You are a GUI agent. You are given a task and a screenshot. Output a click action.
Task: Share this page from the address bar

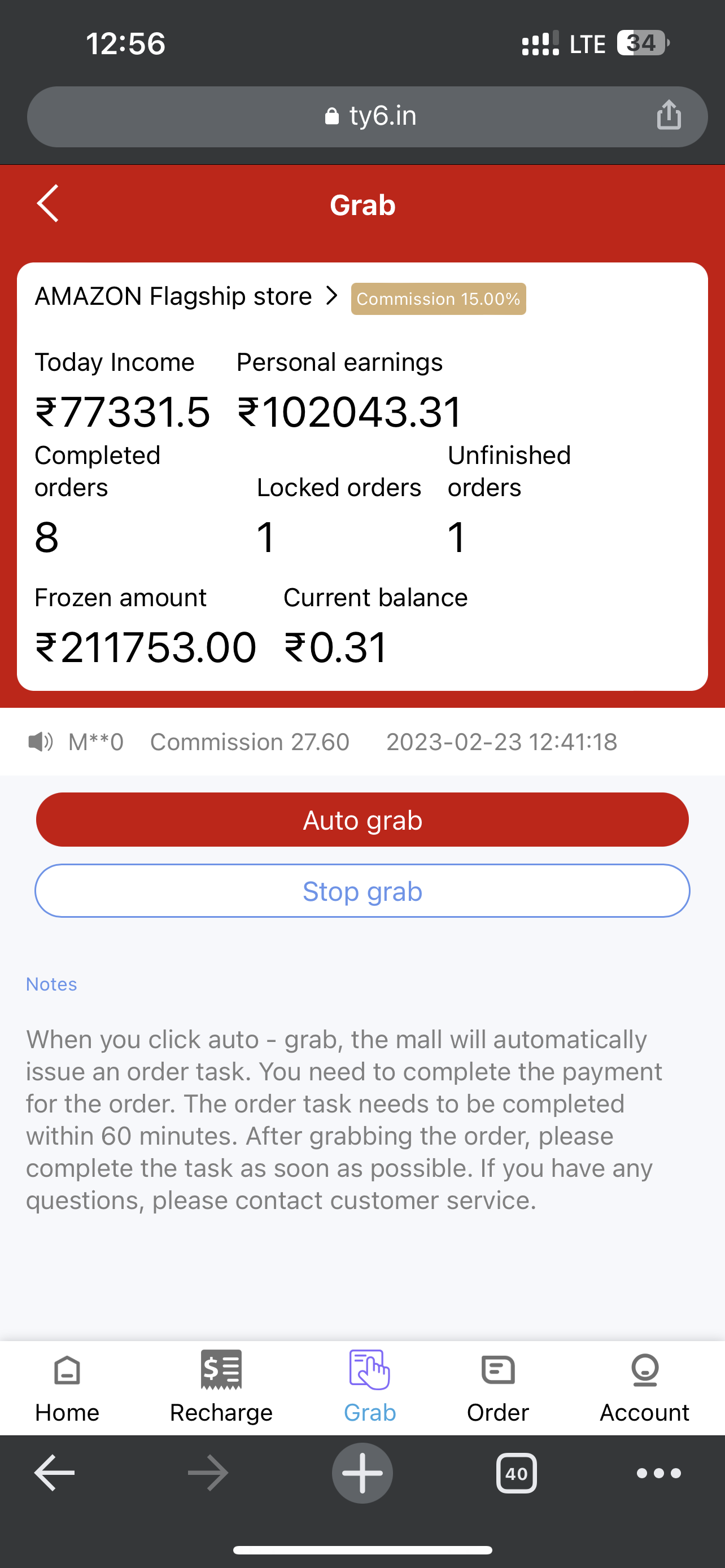[669, 115]
